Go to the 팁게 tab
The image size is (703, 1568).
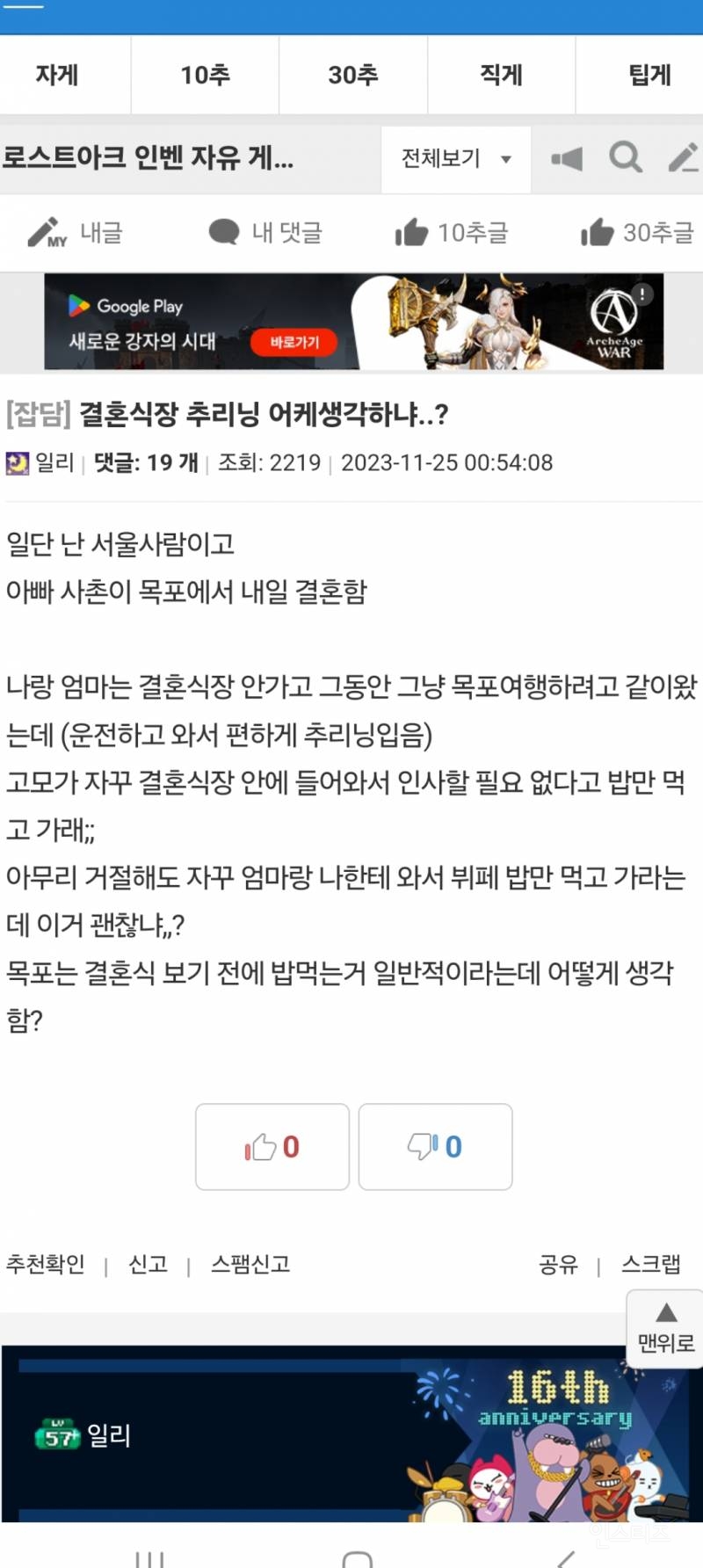point(649,76)
